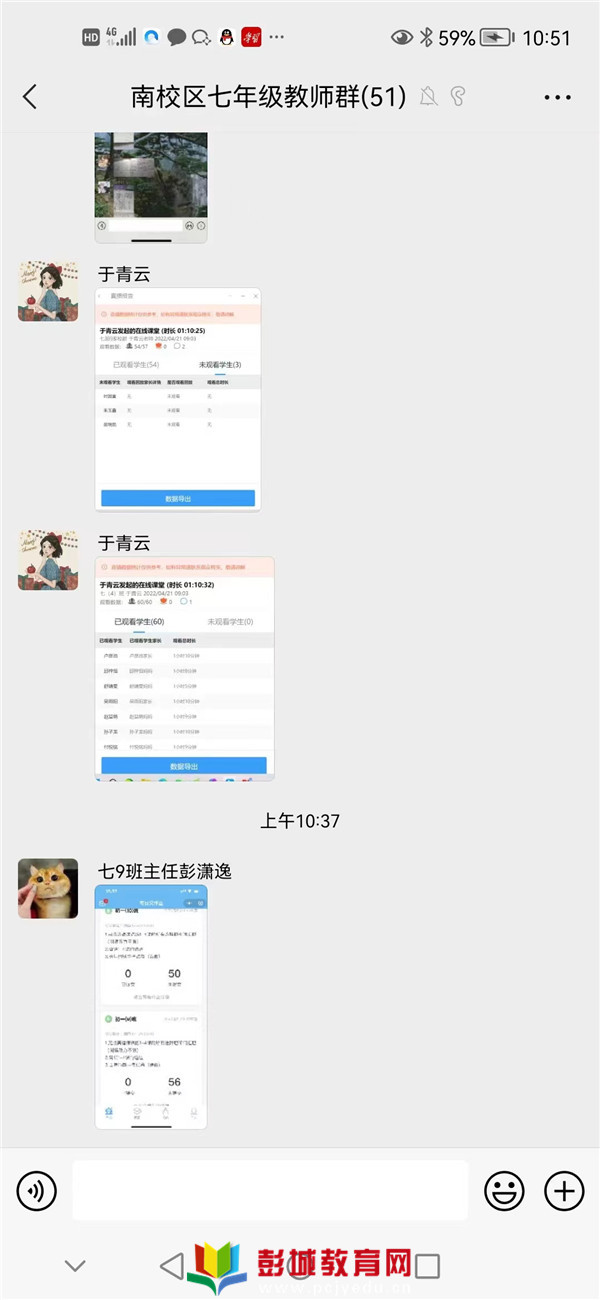View 七9班主任彭潇逸's cat avatar profile
Viewport: 600px width, 1300px height.
48,888
